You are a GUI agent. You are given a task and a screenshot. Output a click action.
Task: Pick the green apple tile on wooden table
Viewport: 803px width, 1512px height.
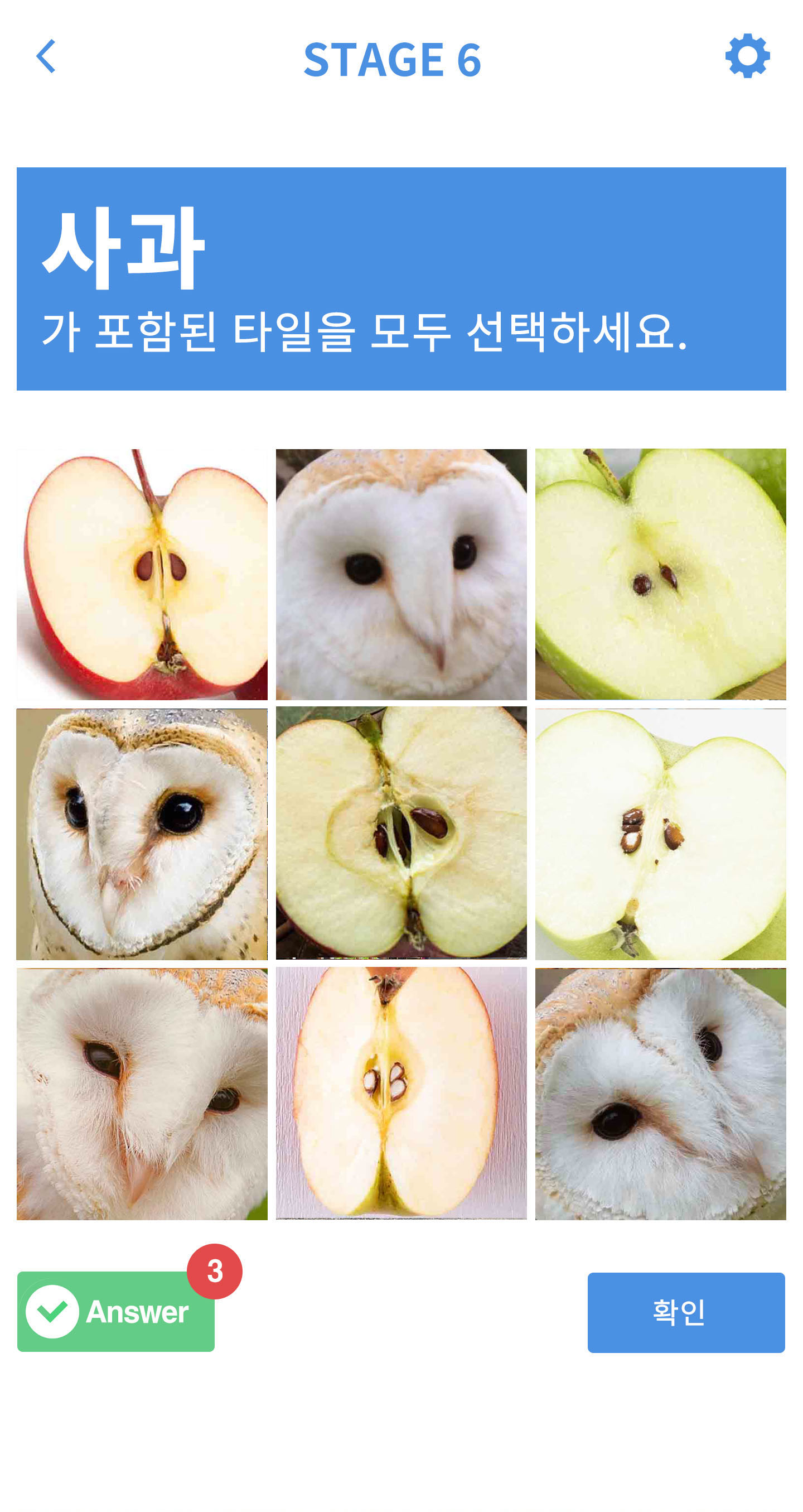[660, 574]
